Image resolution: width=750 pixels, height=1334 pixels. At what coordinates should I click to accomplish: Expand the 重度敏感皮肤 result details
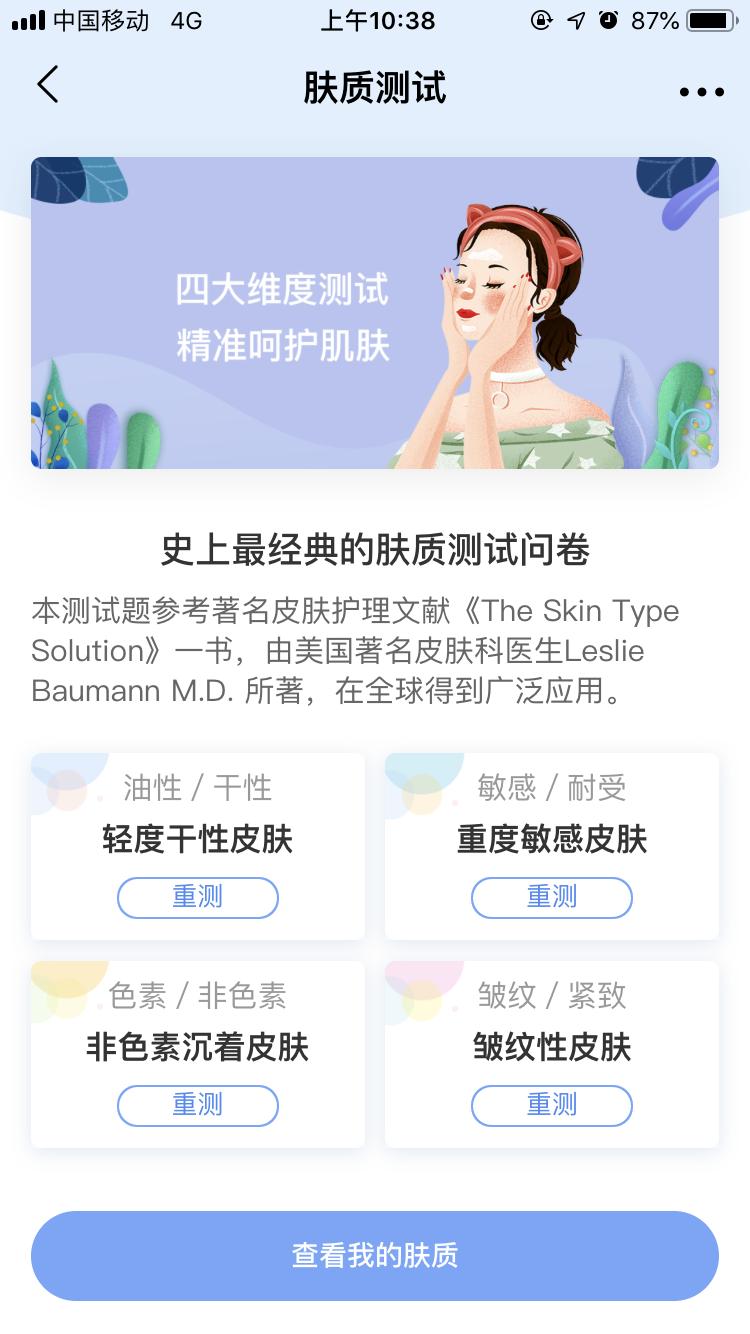(551, 841)
